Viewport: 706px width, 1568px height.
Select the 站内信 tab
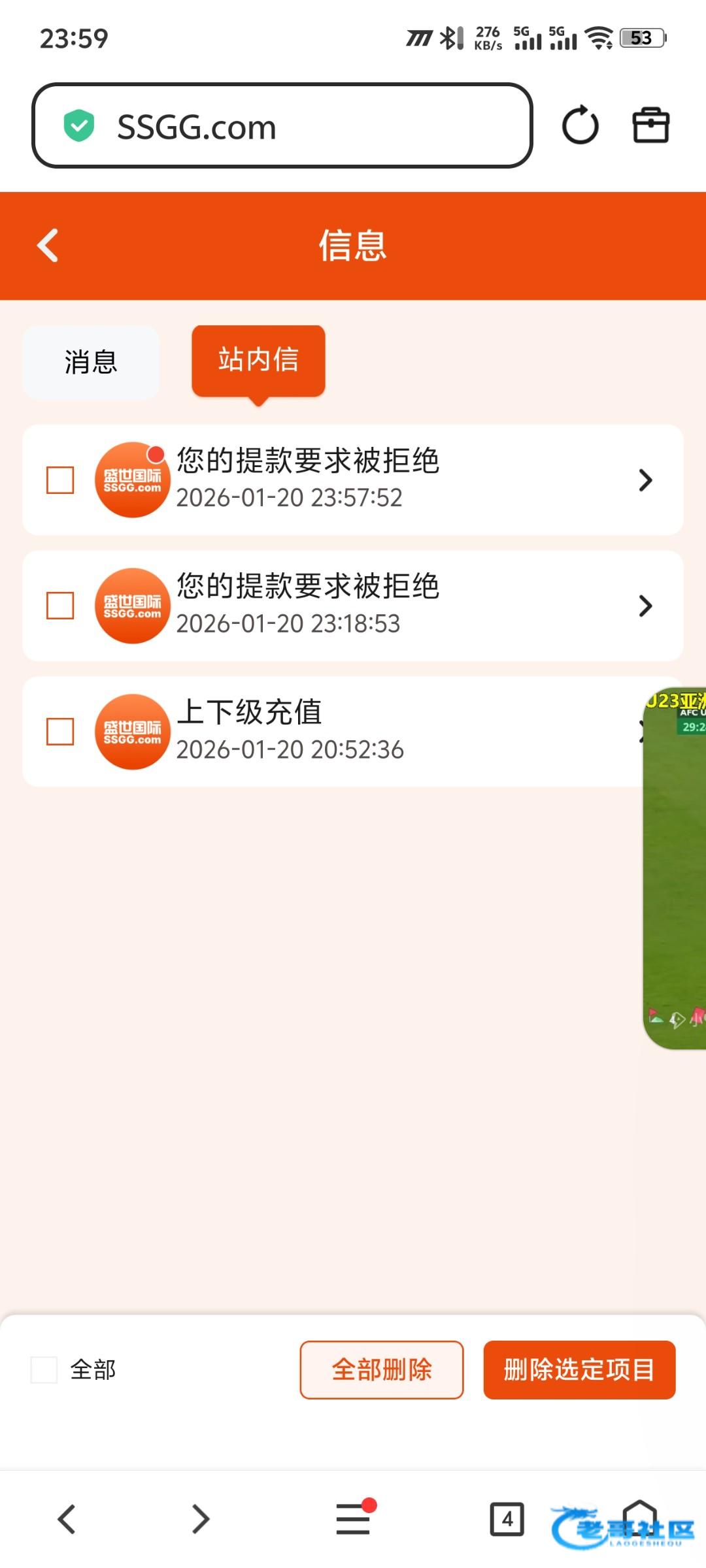pyautogui.click(x=258, y=360)
